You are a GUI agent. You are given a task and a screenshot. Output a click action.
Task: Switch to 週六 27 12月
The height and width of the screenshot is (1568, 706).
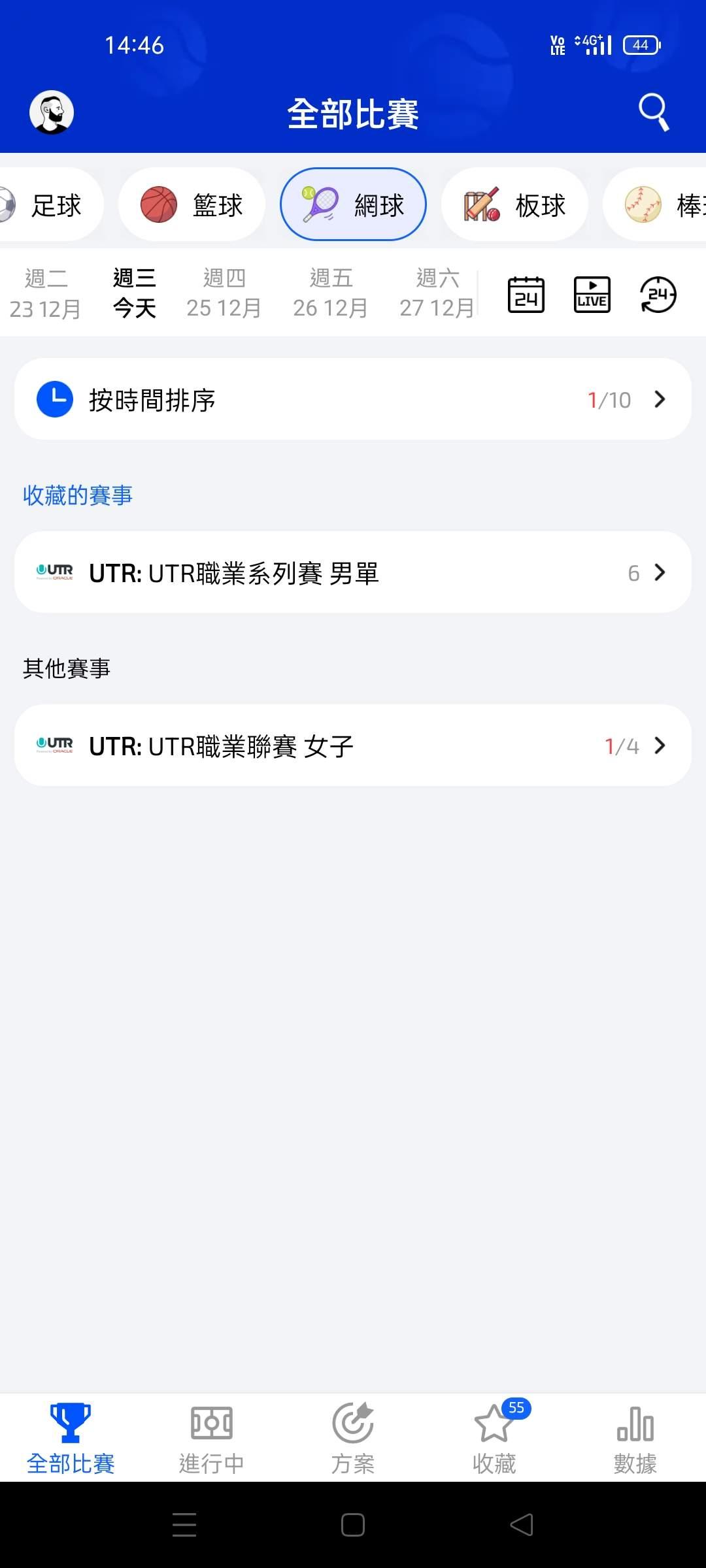tap(437, 293)
